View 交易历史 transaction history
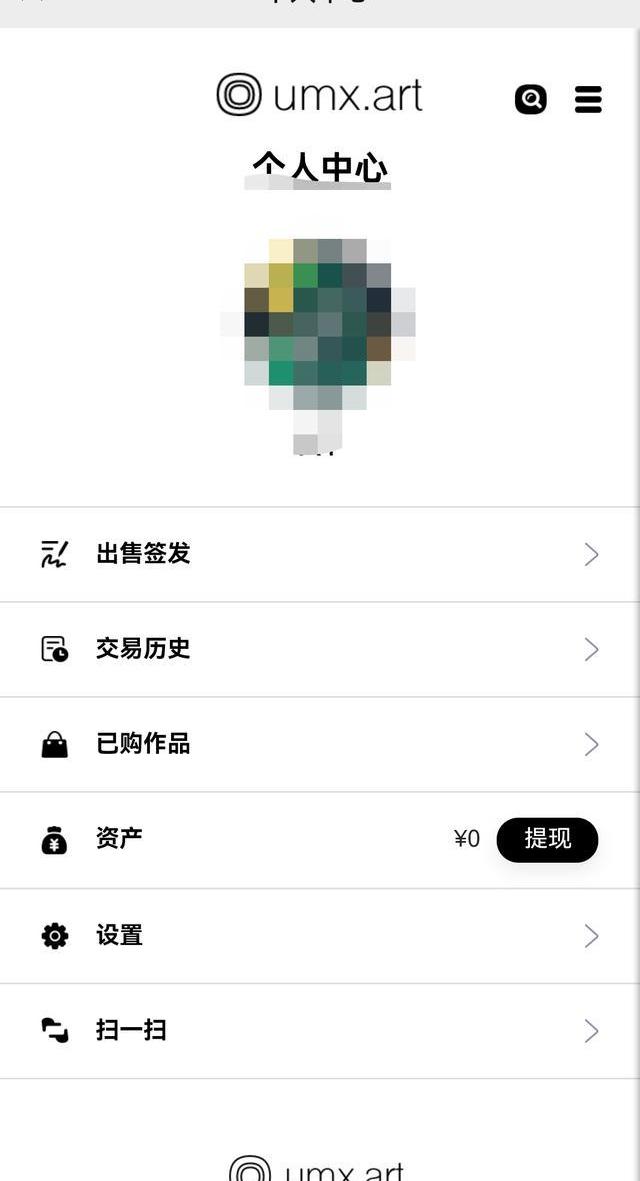This screenshot has height=1181, width=640. pos(320,649)
